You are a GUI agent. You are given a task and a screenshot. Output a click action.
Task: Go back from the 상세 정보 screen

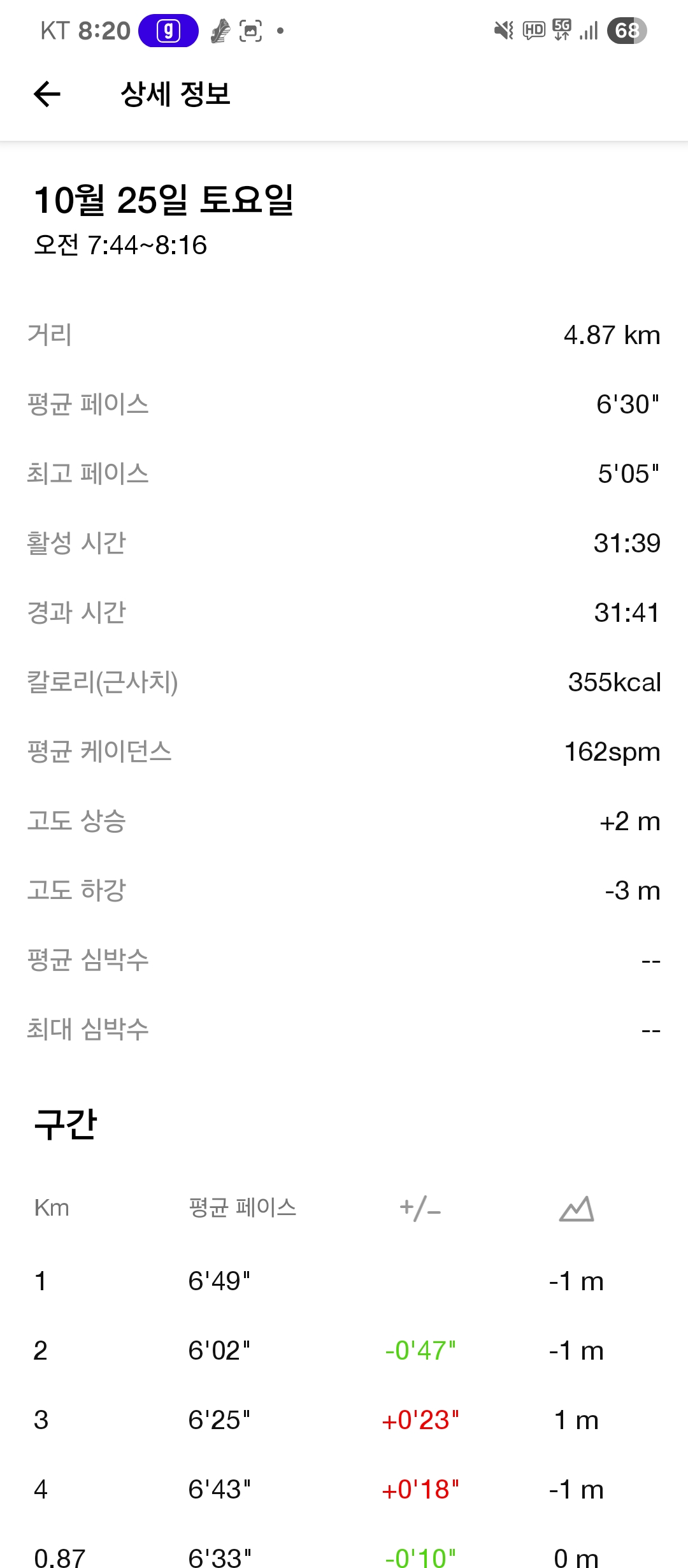point(47,94)
